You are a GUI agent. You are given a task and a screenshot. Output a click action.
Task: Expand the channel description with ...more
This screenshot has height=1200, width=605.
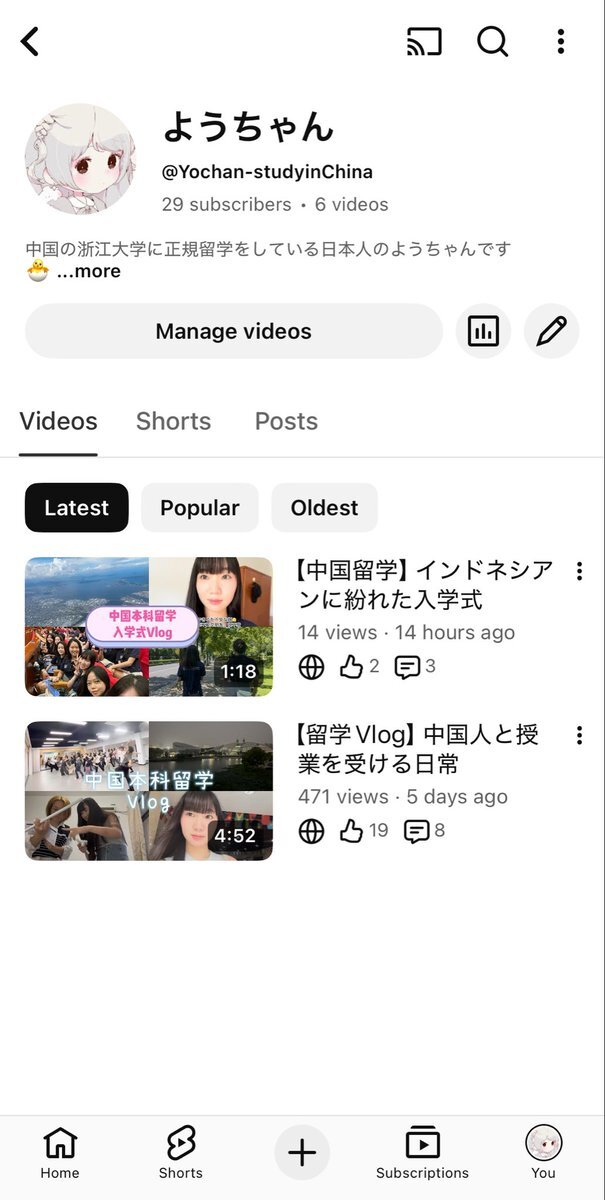click(x=88, y=271)
